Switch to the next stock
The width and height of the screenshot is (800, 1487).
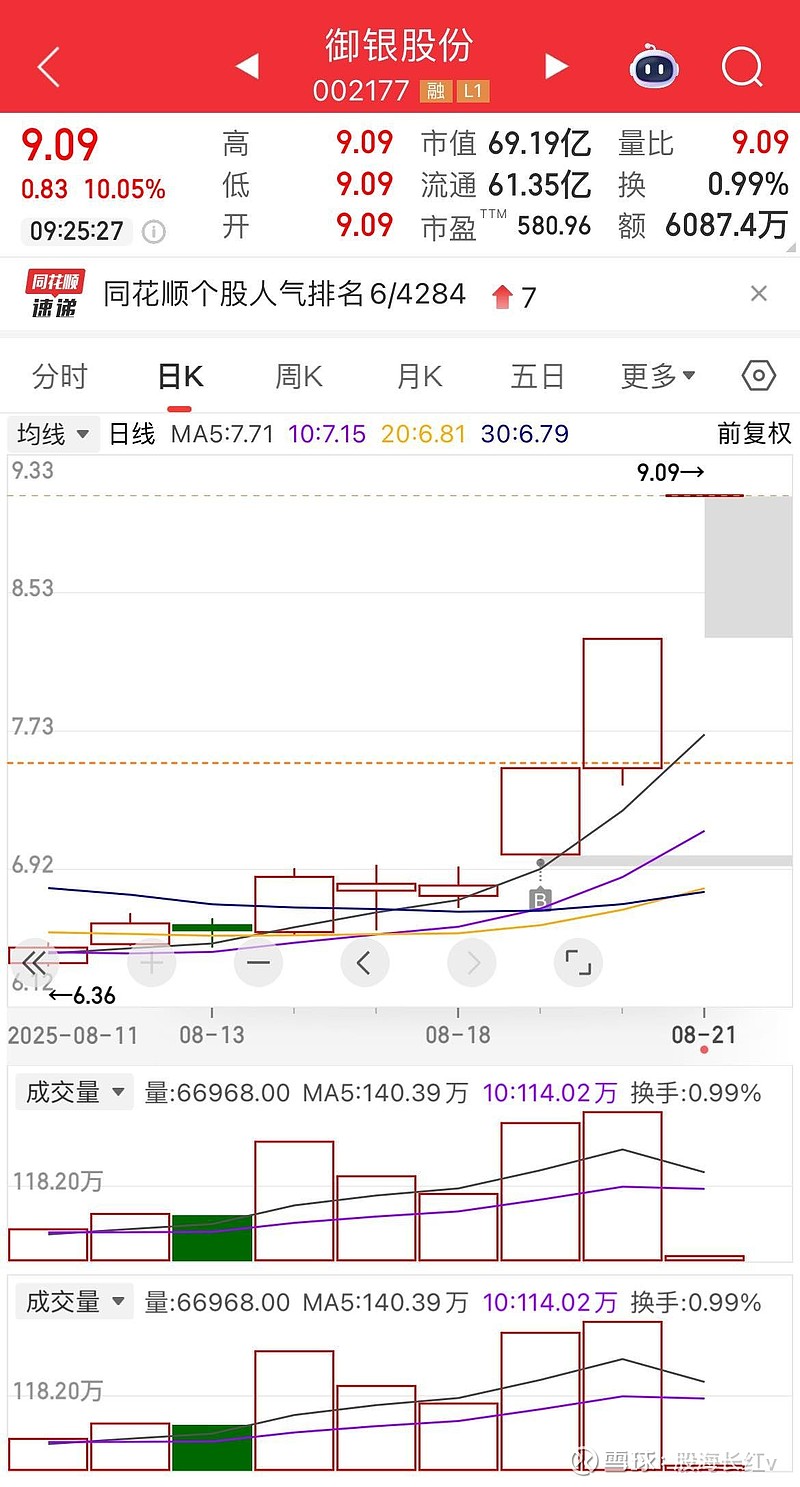[556, 66]
